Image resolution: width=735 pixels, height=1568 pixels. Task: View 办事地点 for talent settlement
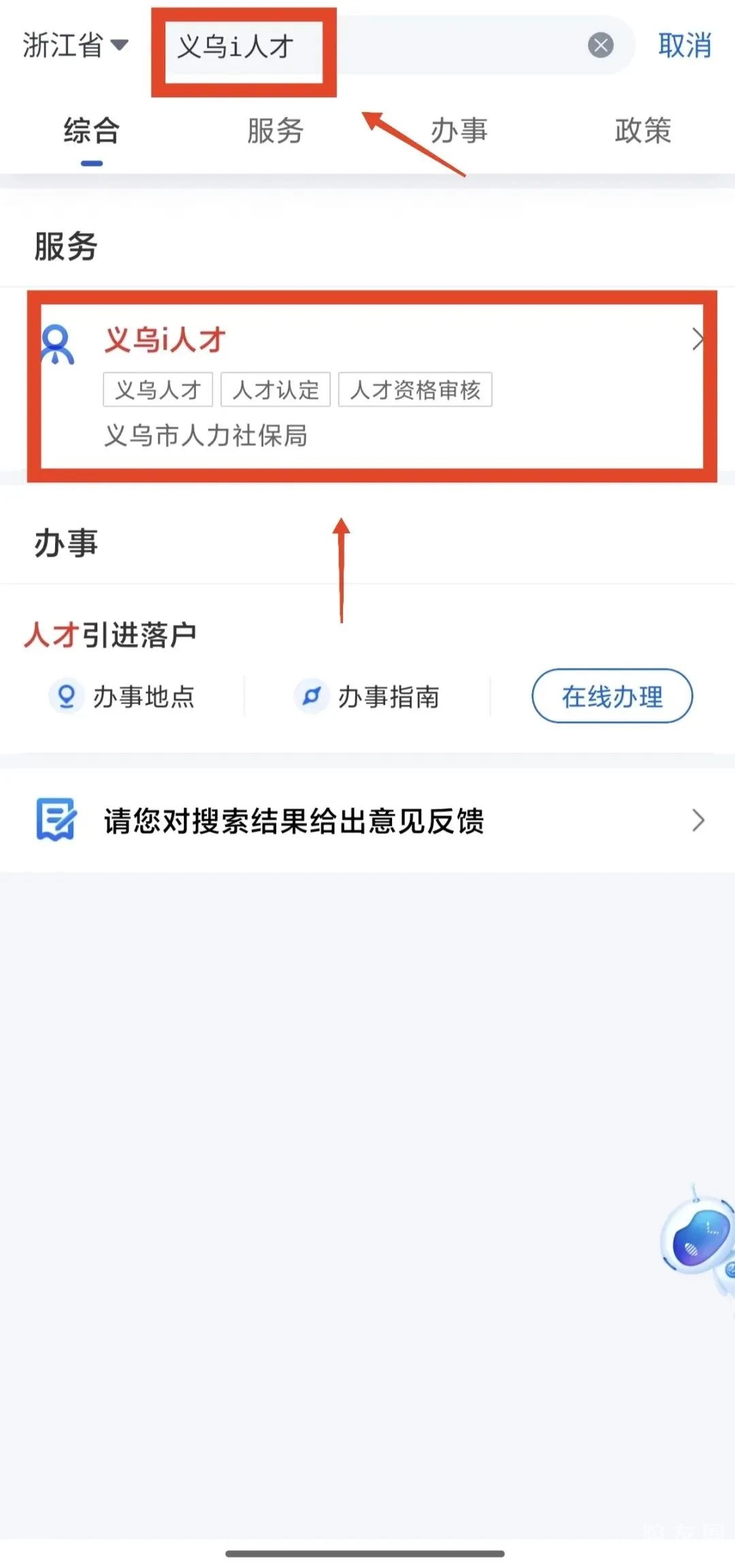(x=122, y=697)
